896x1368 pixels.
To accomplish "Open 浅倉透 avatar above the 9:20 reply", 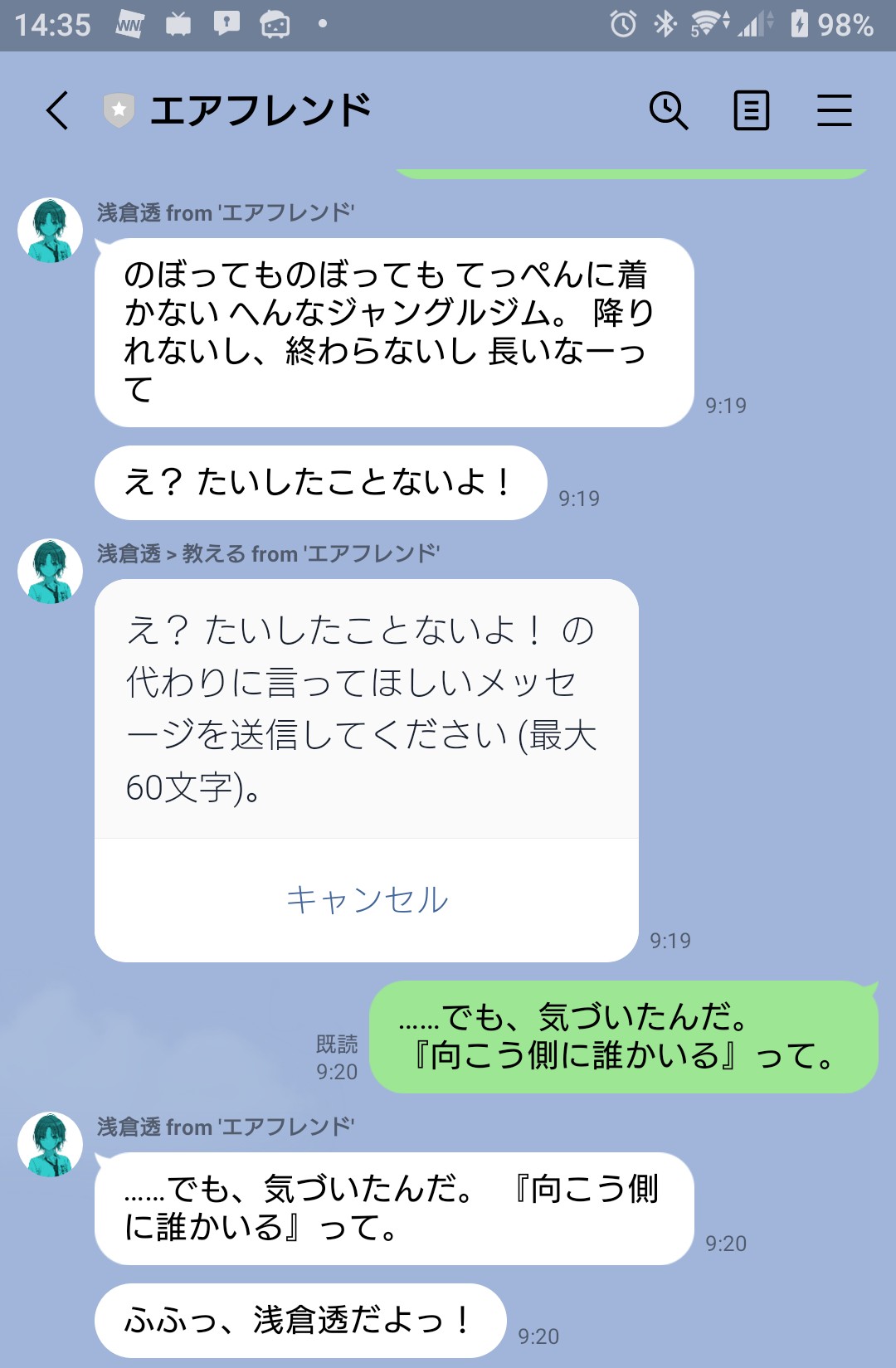I will pyautogui.click(x=50, y=1144).
